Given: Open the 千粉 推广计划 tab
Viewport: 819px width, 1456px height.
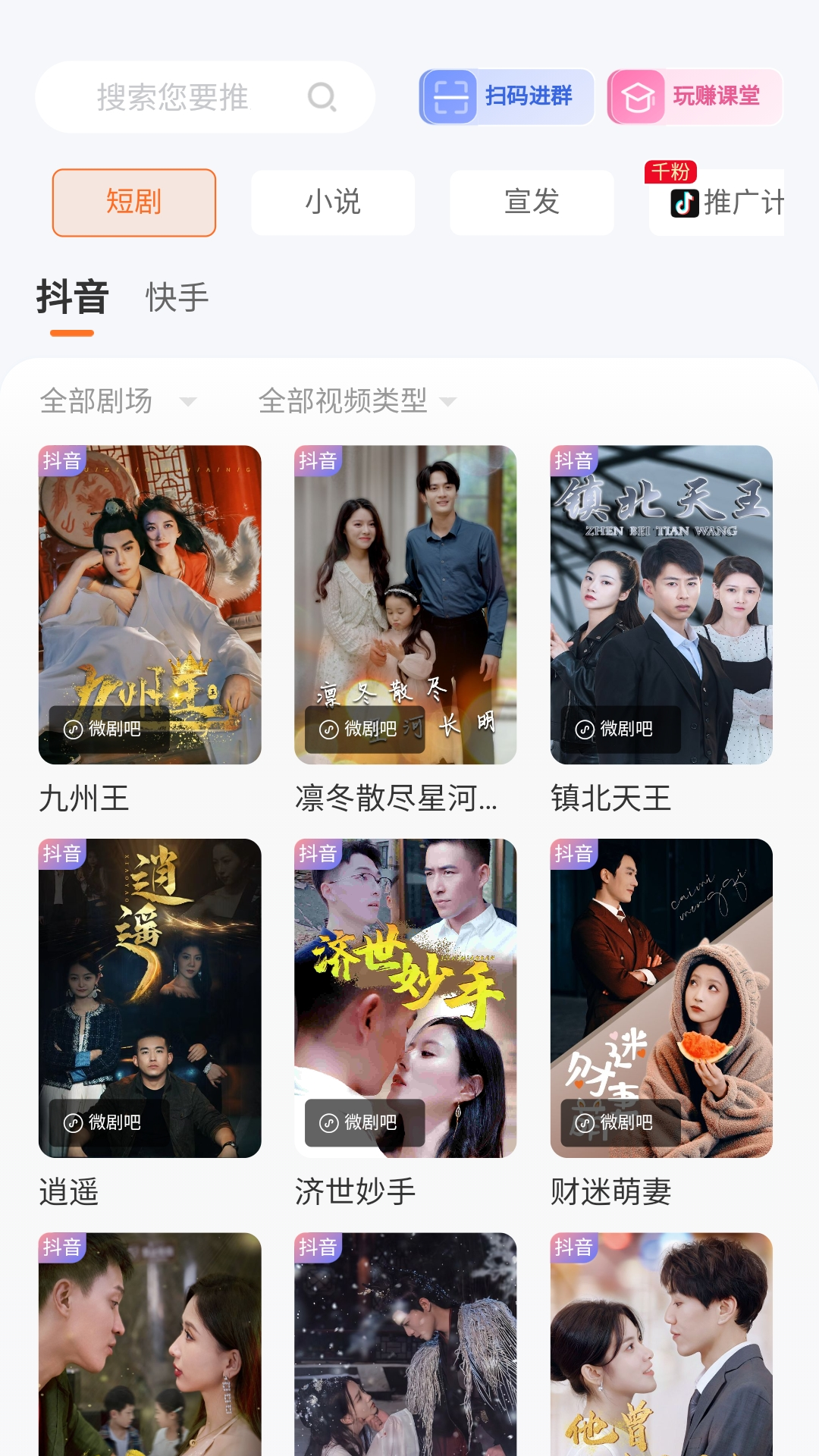Looking at the screenshot, I should [717, 202].
